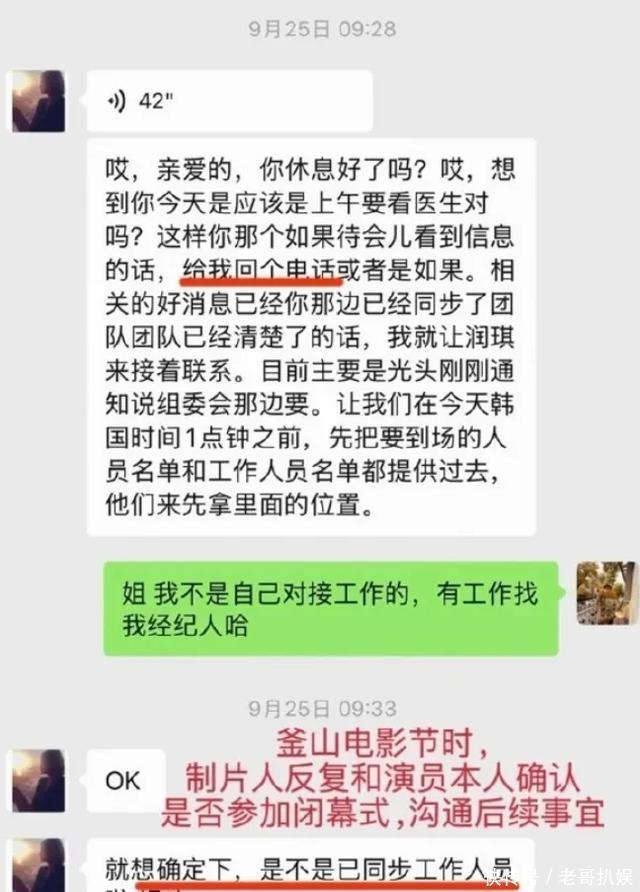
Task: Play the 42-second voice message
Action: click(x=230, y=101)
